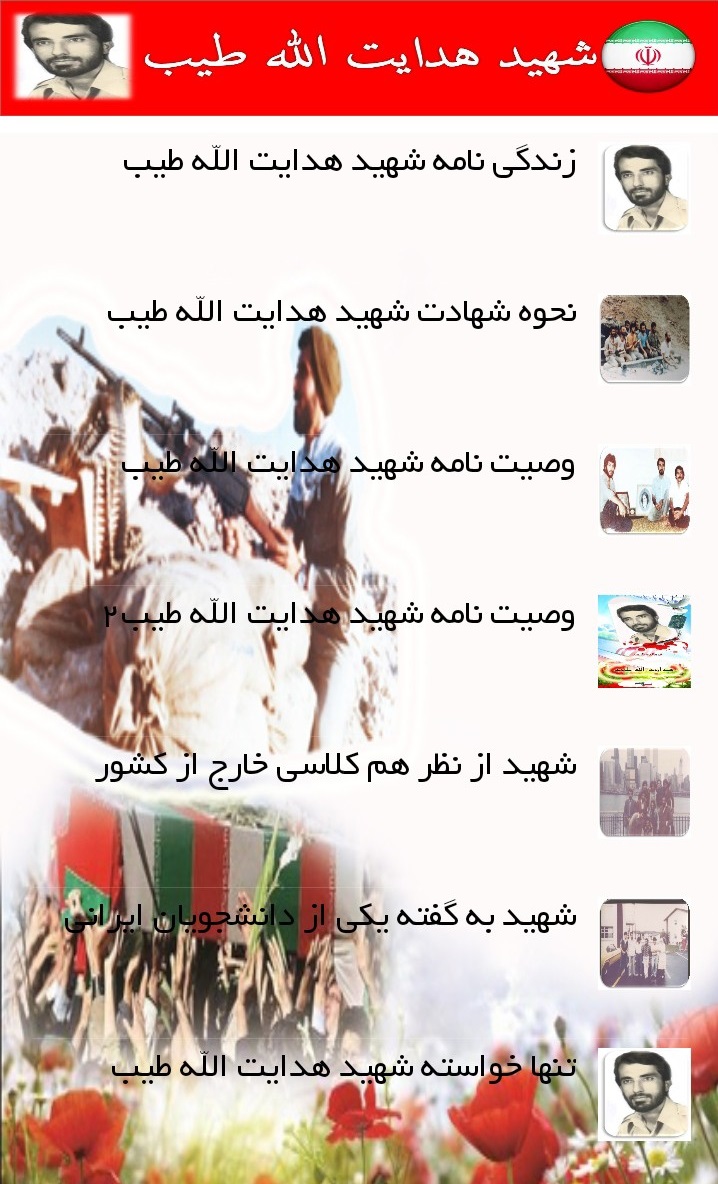
Task: Open تنها خواسته شهید هدایت الله طیب
Action: point(344,1069)
